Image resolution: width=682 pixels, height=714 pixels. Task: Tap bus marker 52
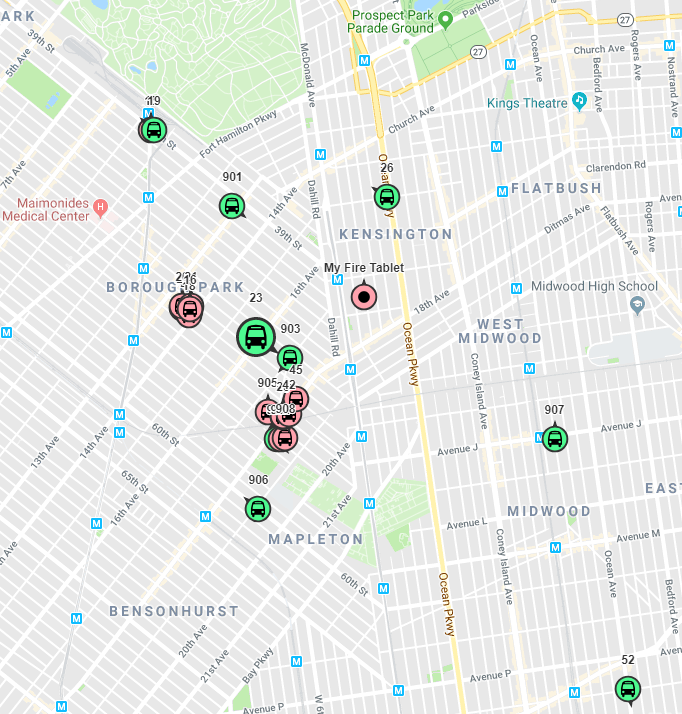627,688
